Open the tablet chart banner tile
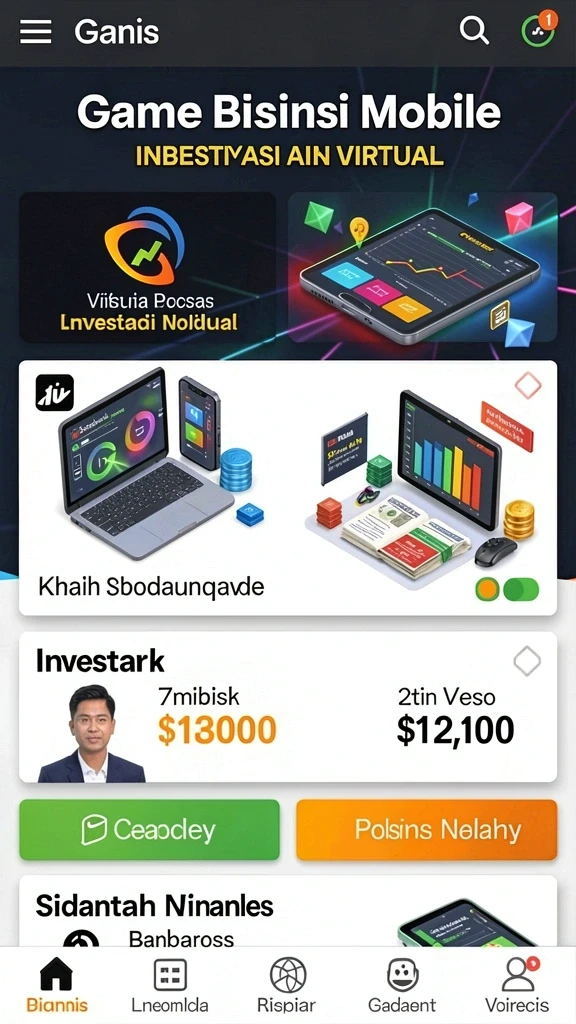Screen dimensions: 576x1024 point(423,267)
